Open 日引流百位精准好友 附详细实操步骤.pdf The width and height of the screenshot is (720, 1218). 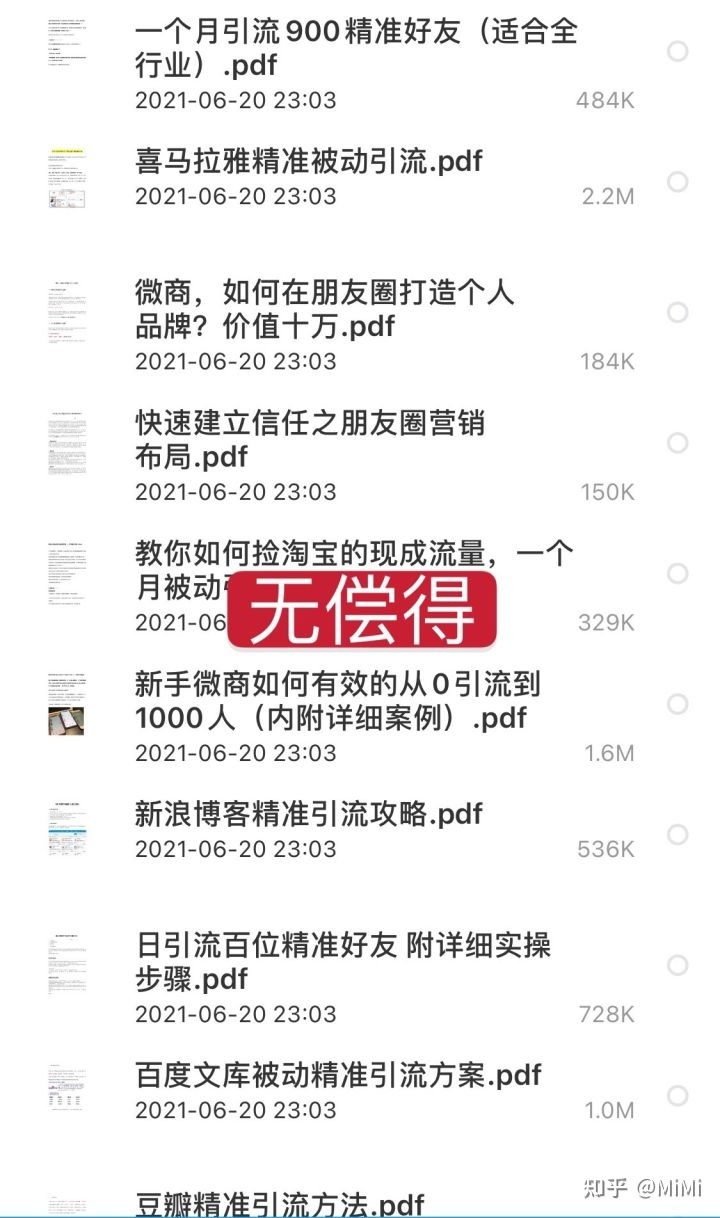pos(343,961)
